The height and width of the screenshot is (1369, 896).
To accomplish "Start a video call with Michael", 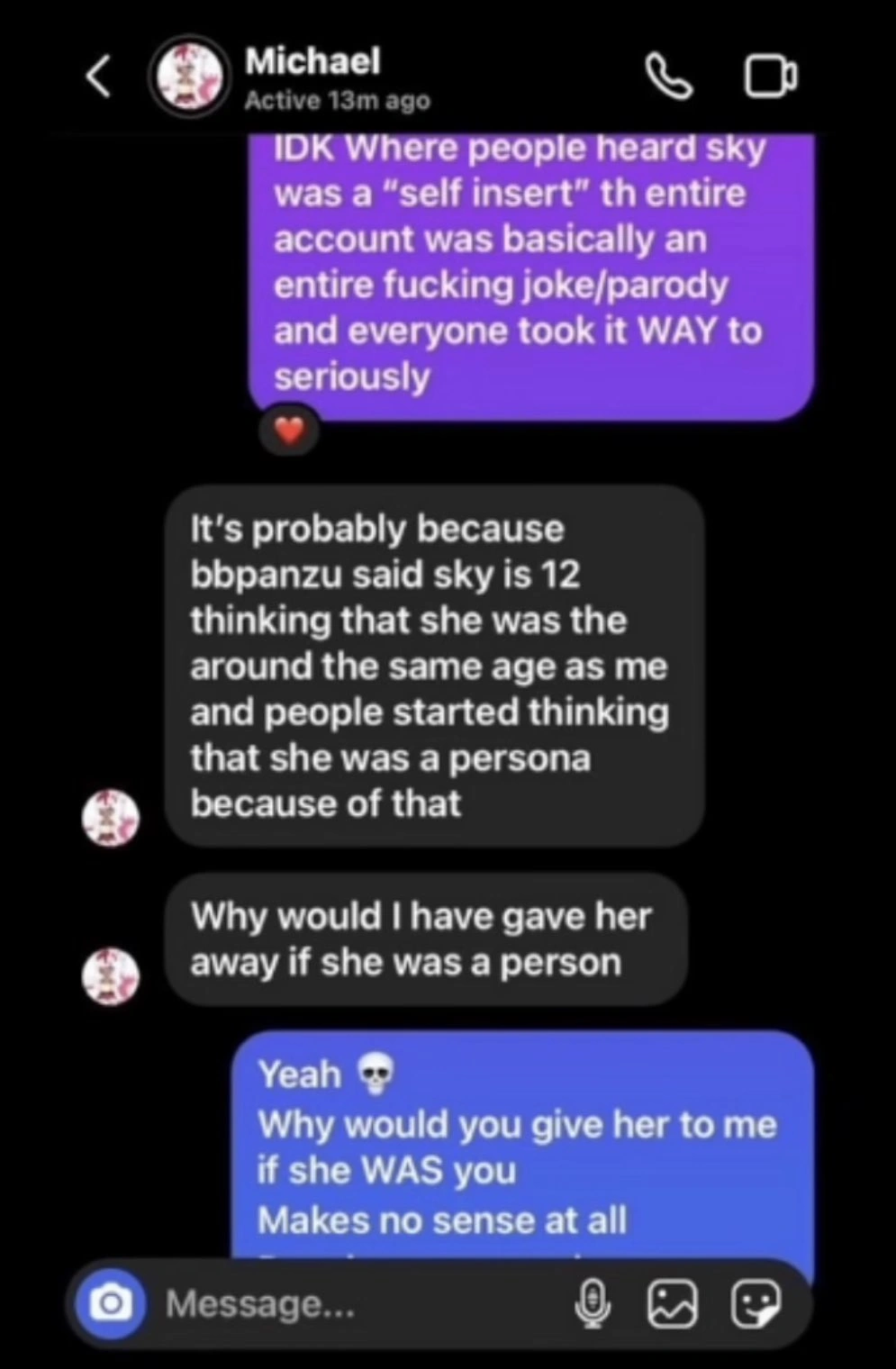I will coord(770,77).
